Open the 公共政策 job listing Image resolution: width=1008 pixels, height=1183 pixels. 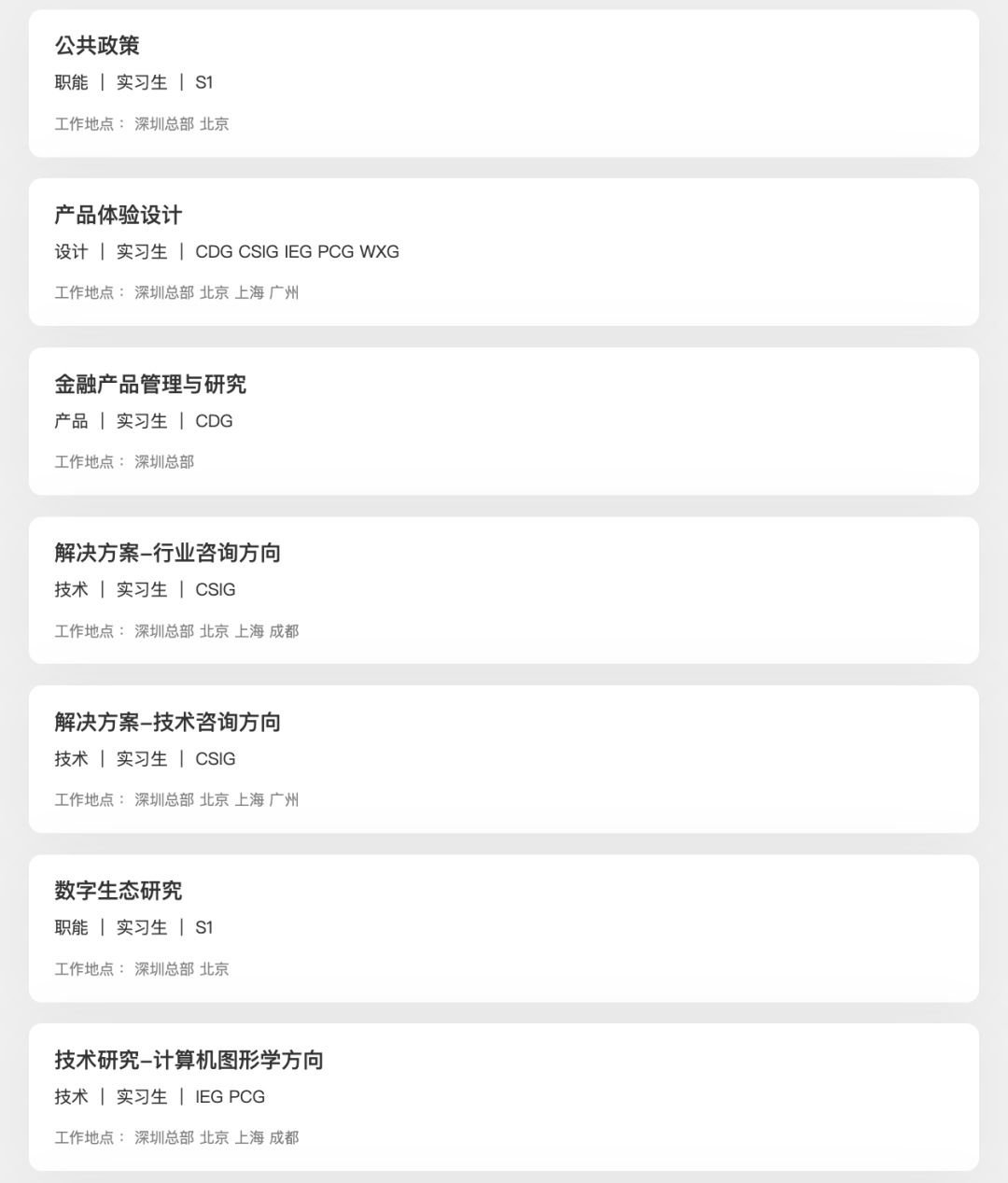click(x=95, y=46)
